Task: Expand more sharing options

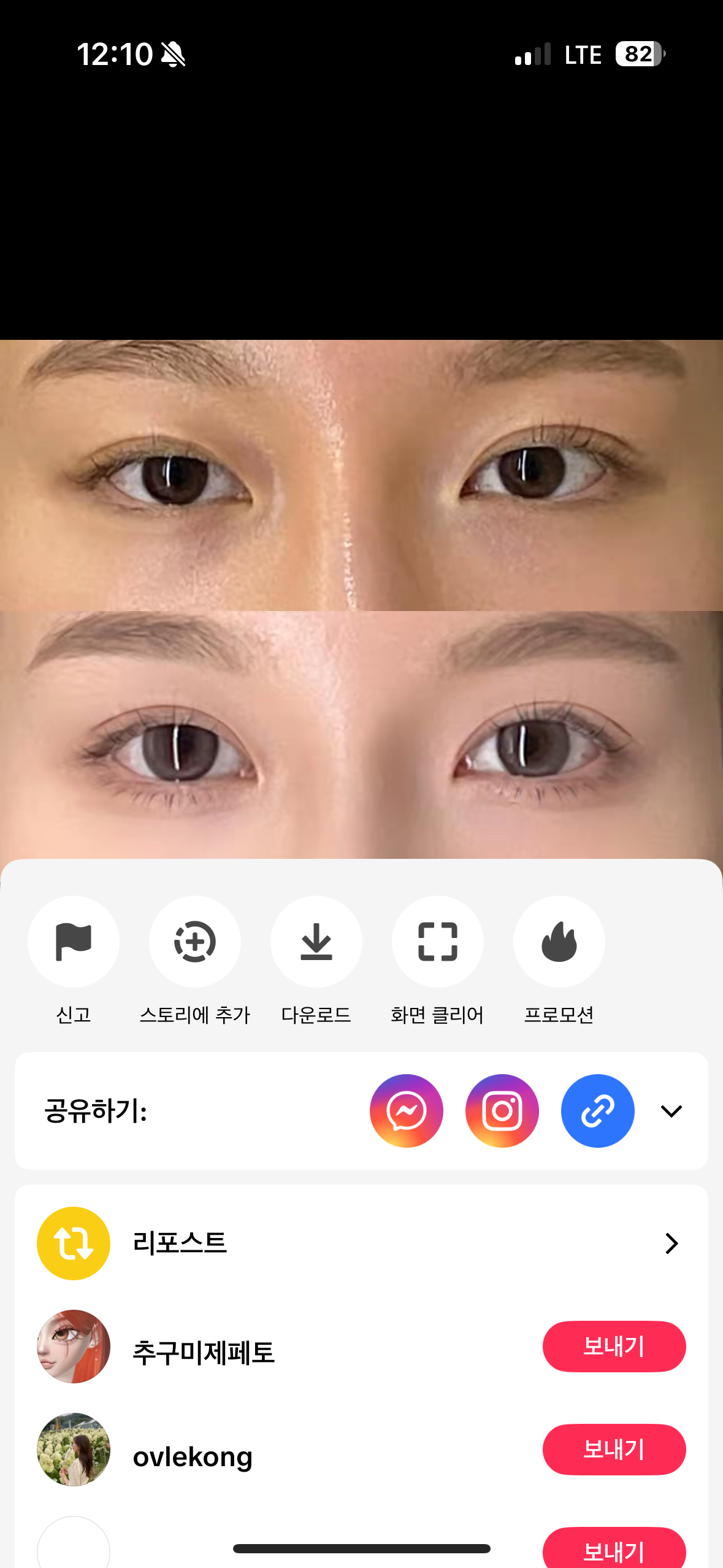Action: 671,1111
